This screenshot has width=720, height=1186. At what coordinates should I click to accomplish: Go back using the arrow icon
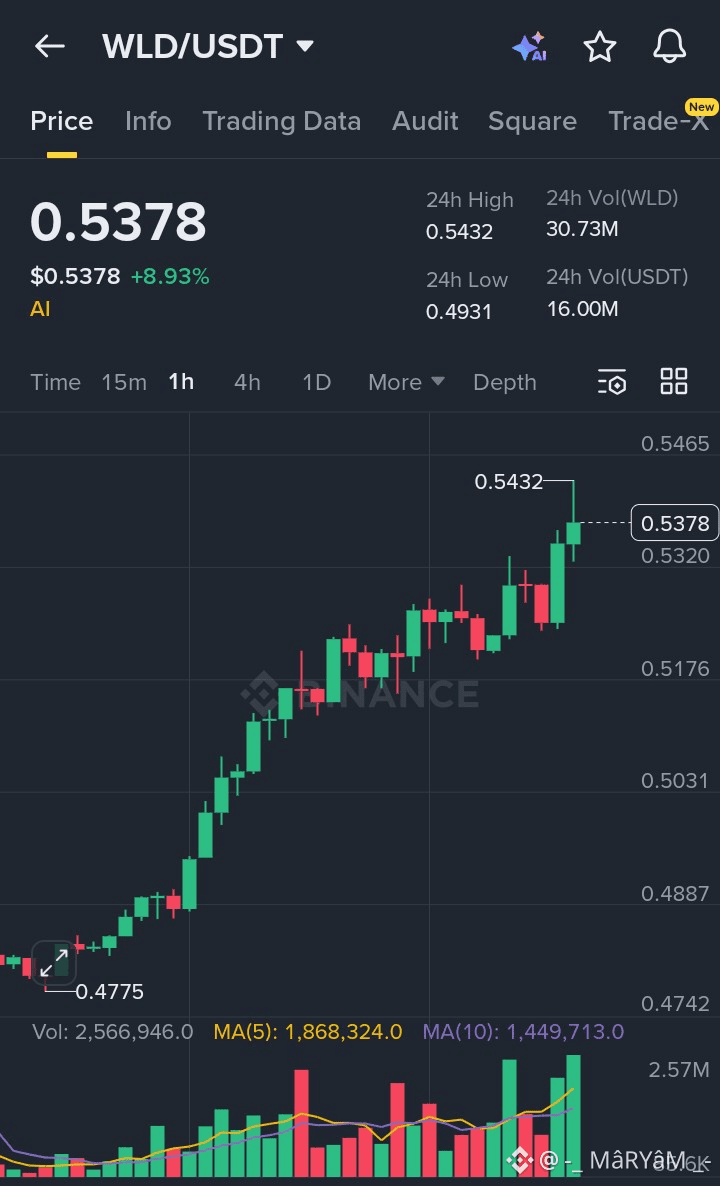click(x=49, y=46)
